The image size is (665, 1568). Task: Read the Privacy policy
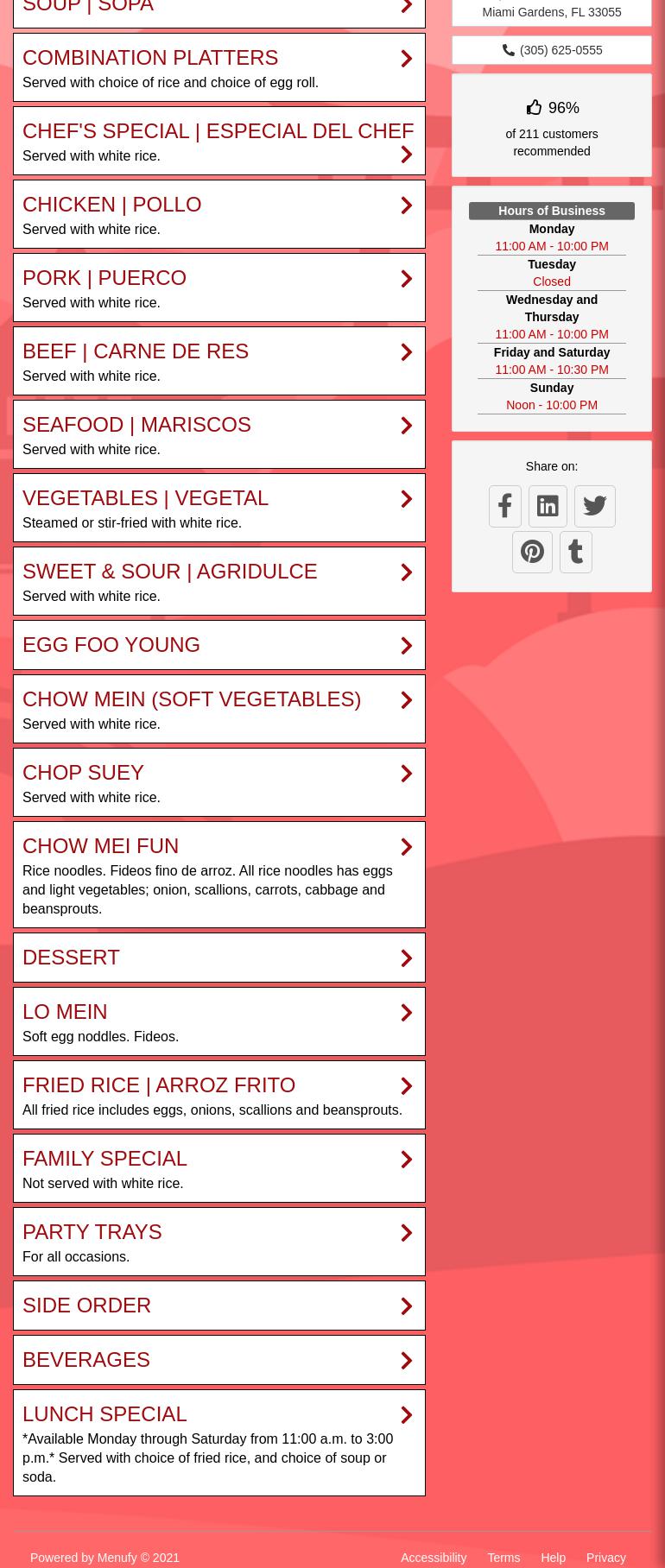coord(605,1558)
